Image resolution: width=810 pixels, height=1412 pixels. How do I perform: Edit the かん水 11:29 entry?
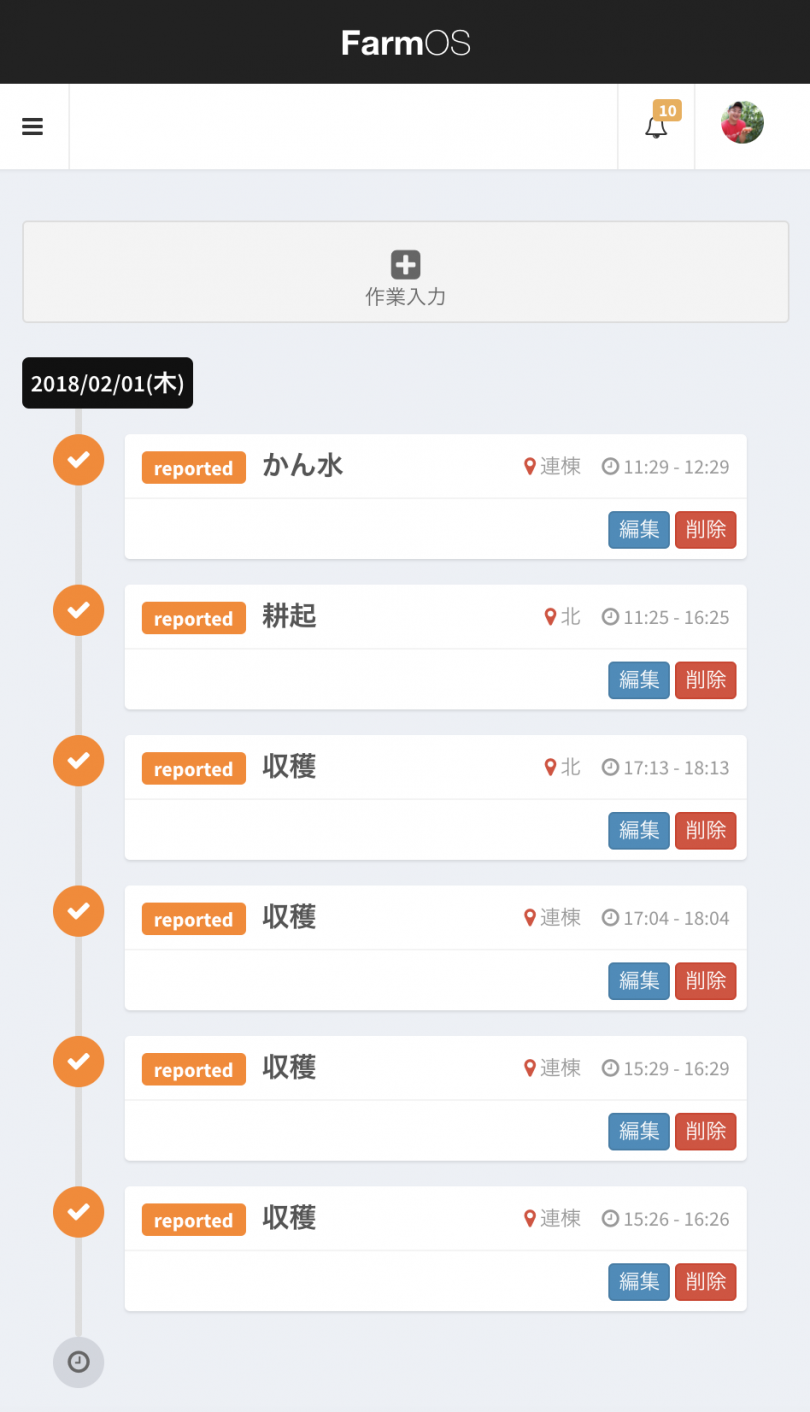click(639, 530)
